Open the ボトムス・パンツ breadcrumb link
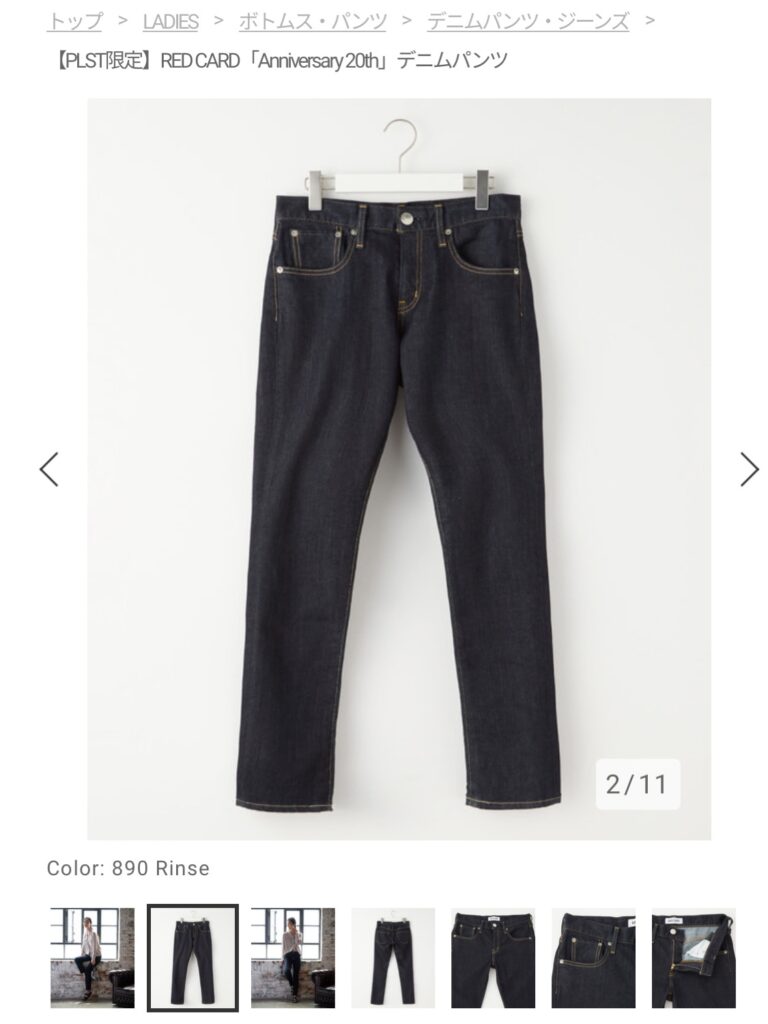 pos(312,20)
